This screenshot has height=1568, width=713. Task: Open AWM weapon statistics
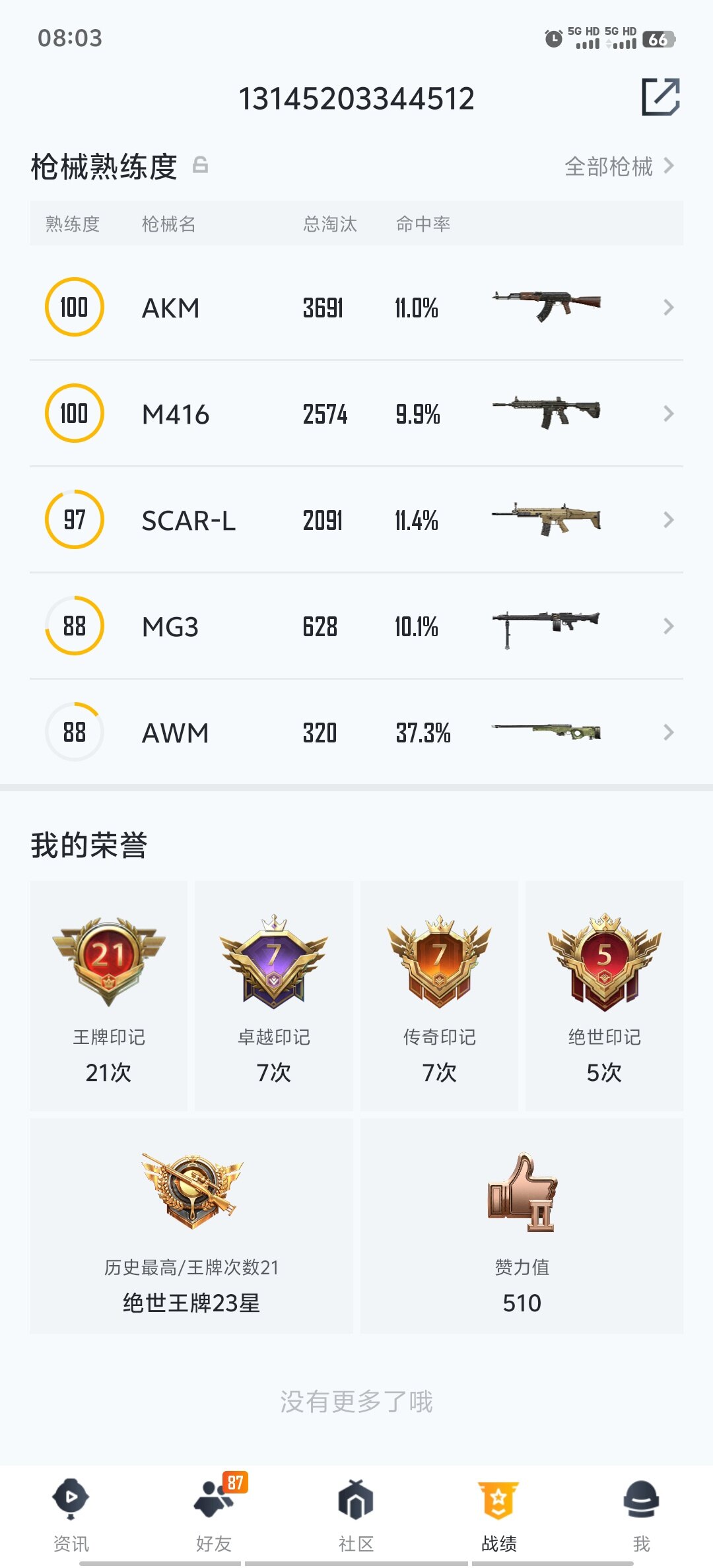(356, 733)
